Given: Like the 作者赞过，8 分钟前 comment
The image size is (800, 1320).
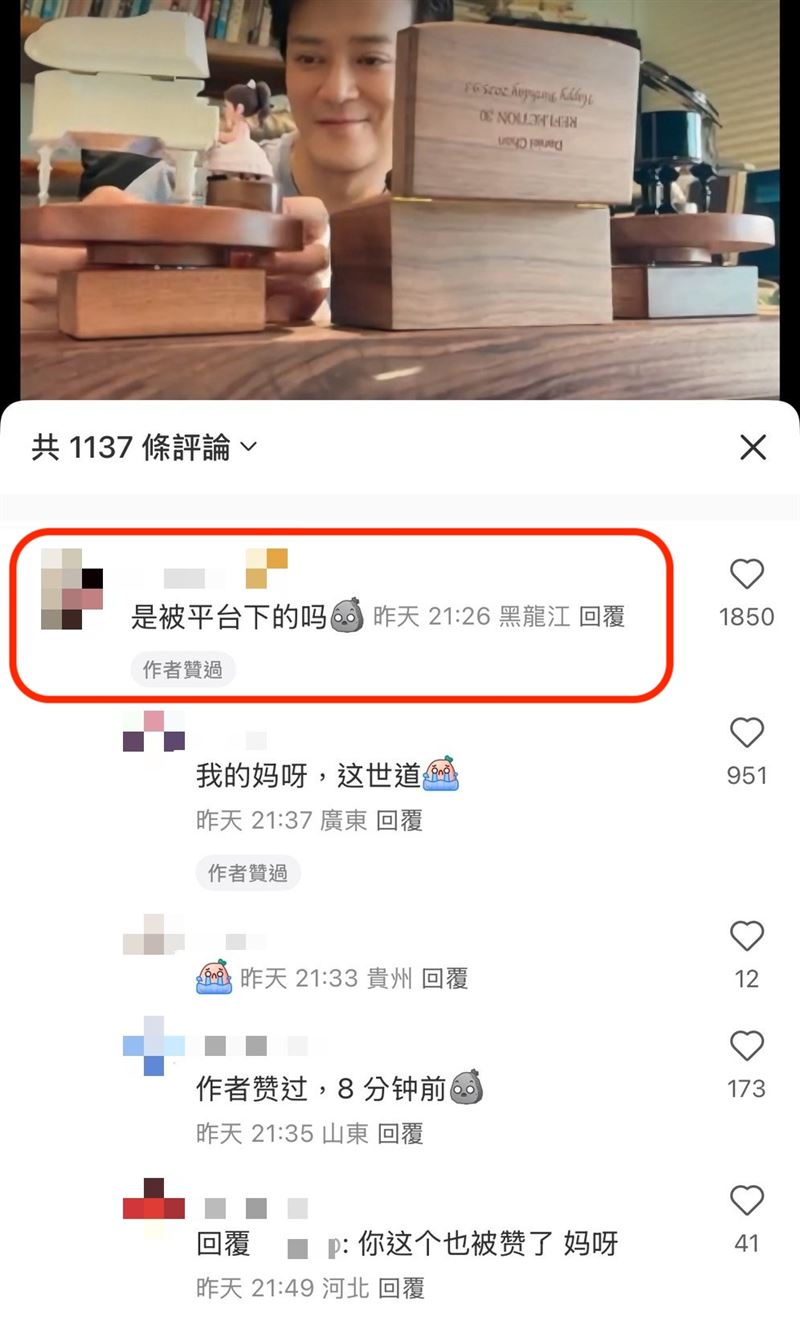Looking at the screenshot, I should point(746,1046).
